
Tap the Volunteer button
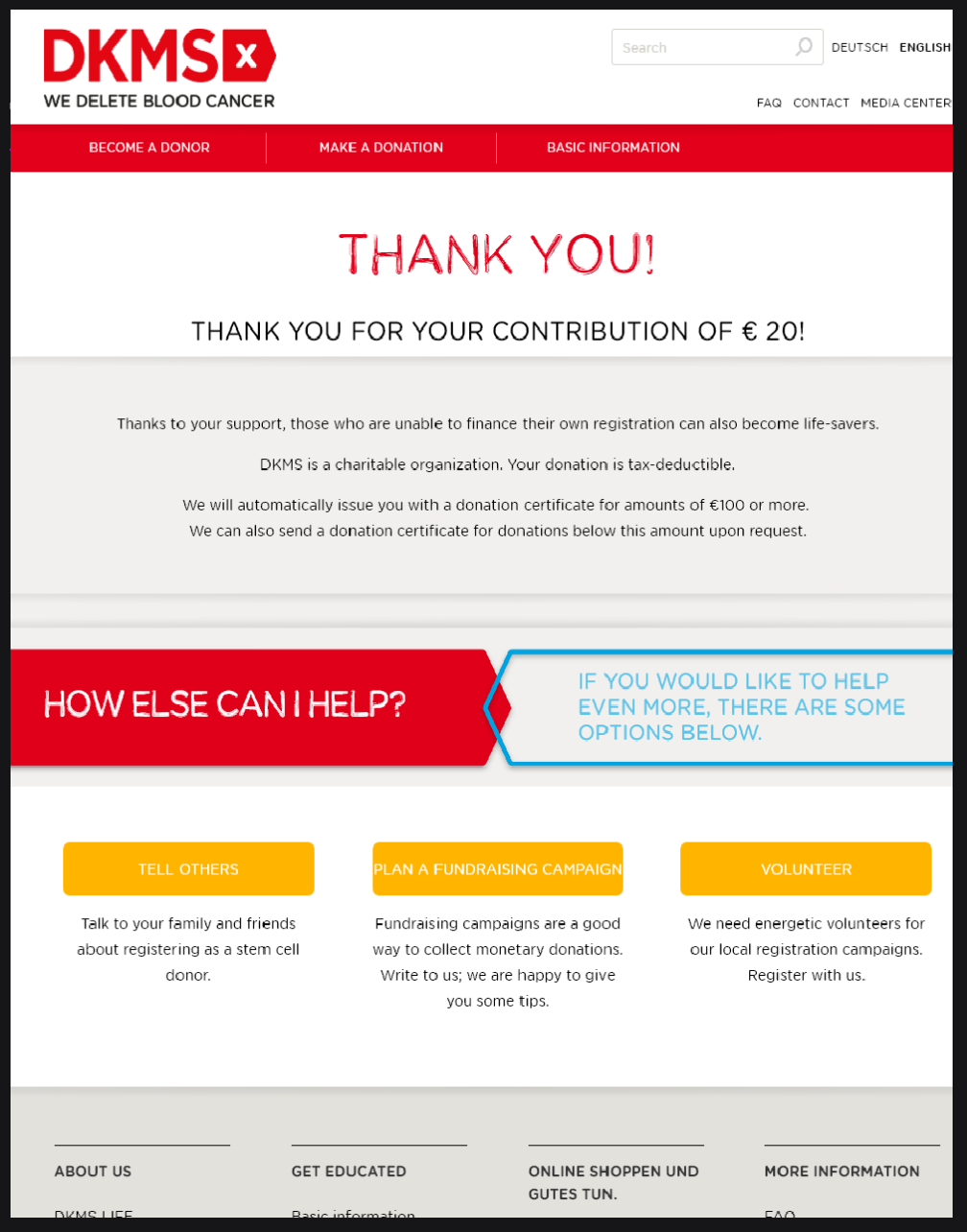tap(806, 868)
